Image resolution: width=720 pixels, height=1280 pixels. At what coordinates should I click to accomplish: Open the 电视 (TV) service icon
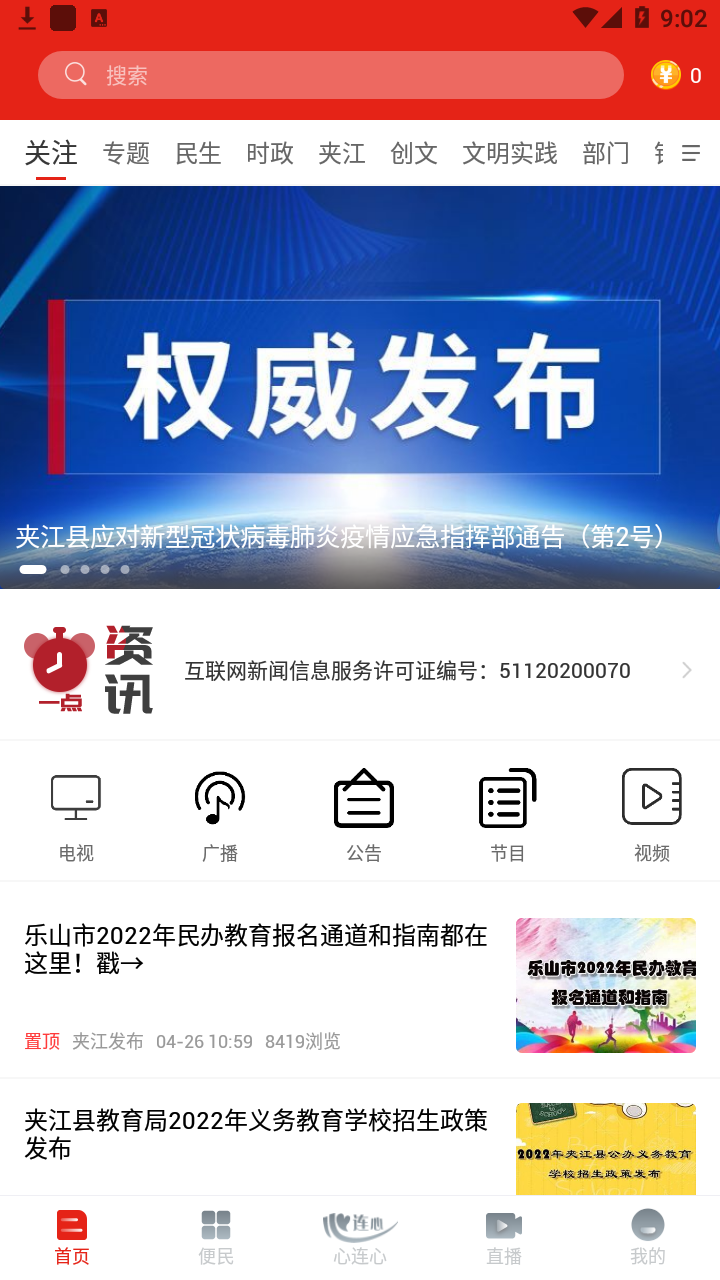pos(76,812)
